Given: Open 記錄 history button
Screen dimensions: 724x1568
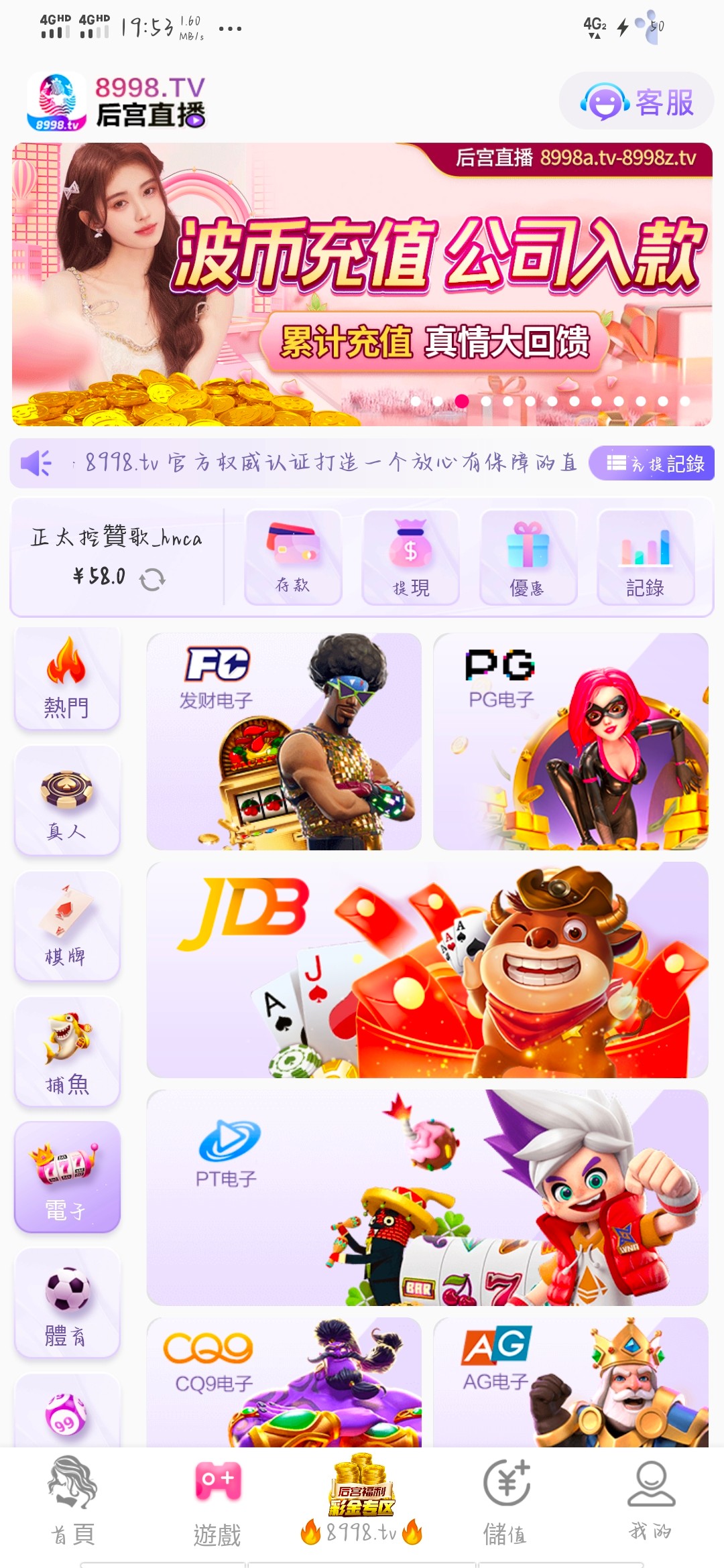Looking at the screenshot, I should (645, 558).
